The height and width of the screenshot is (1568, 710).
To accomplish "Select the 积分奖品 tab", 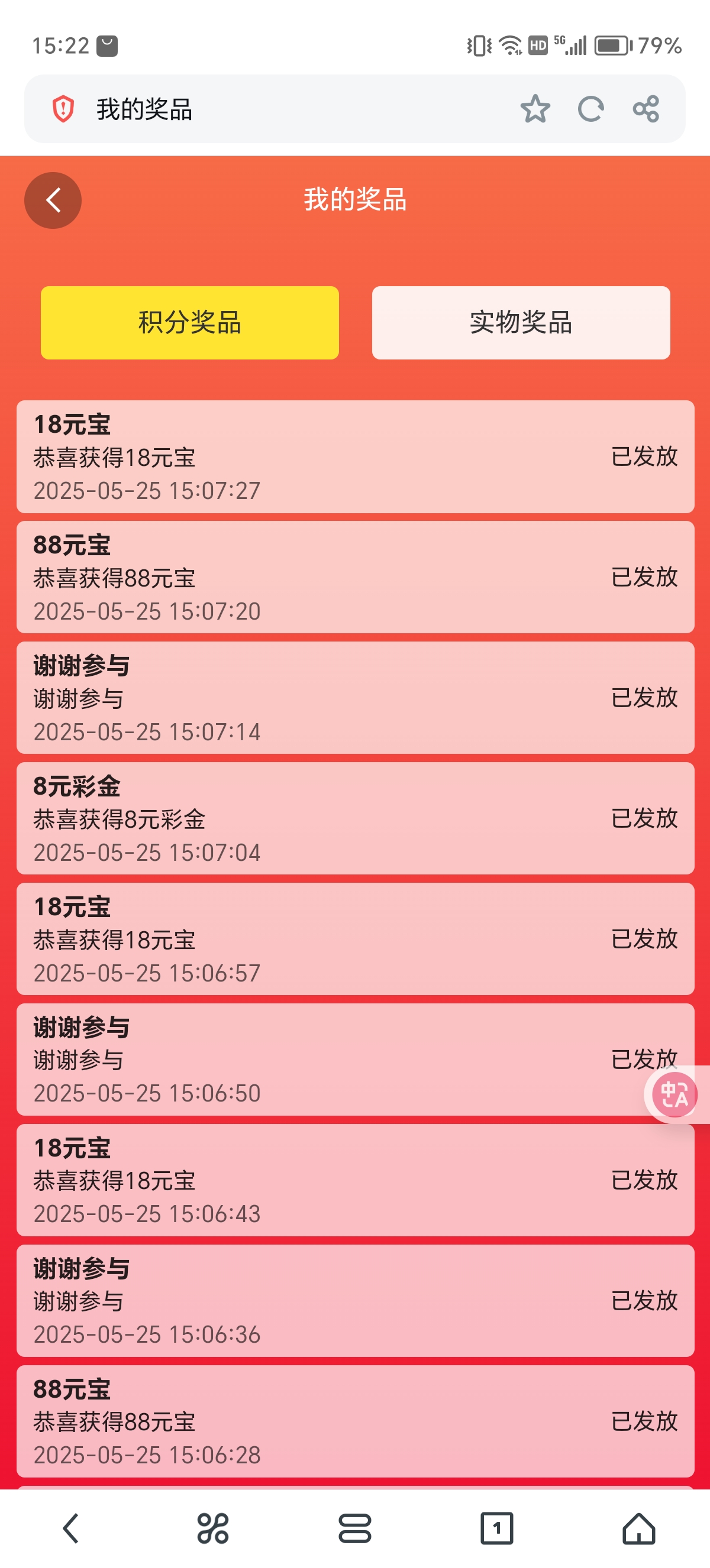I will click(189, 323).
